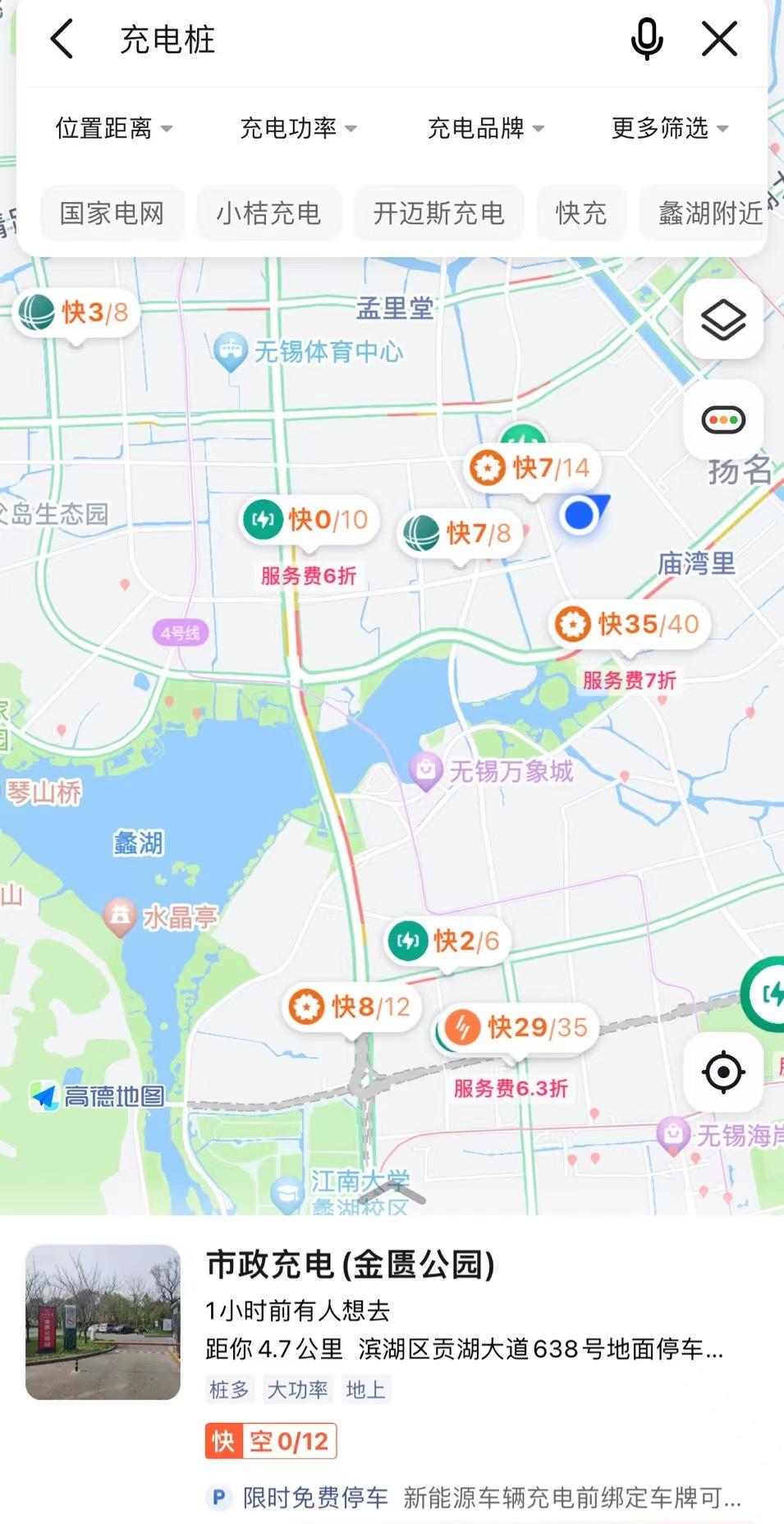
Task: Tap the 快0/10 station with 服务费6折
Action: tap(308, 520)
